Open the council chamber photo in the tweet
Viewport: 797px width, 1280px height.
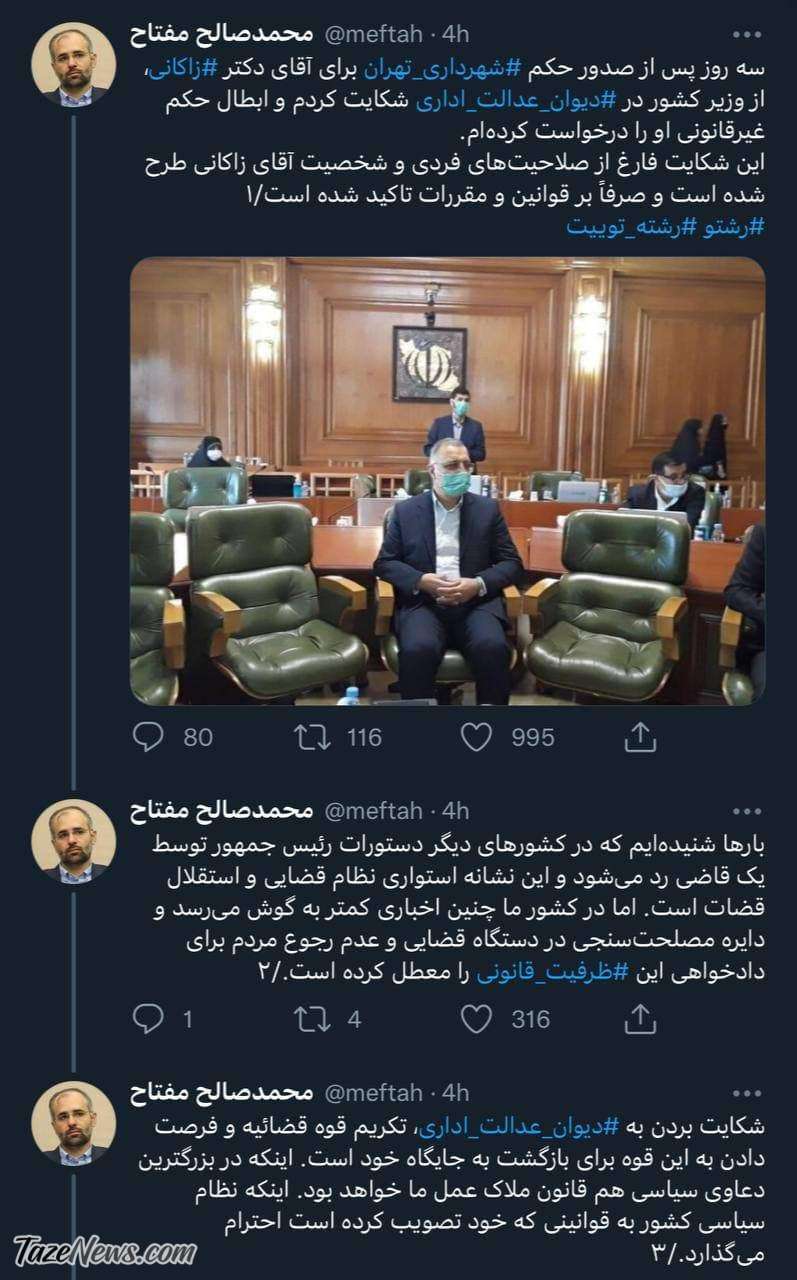pos(447,480)
